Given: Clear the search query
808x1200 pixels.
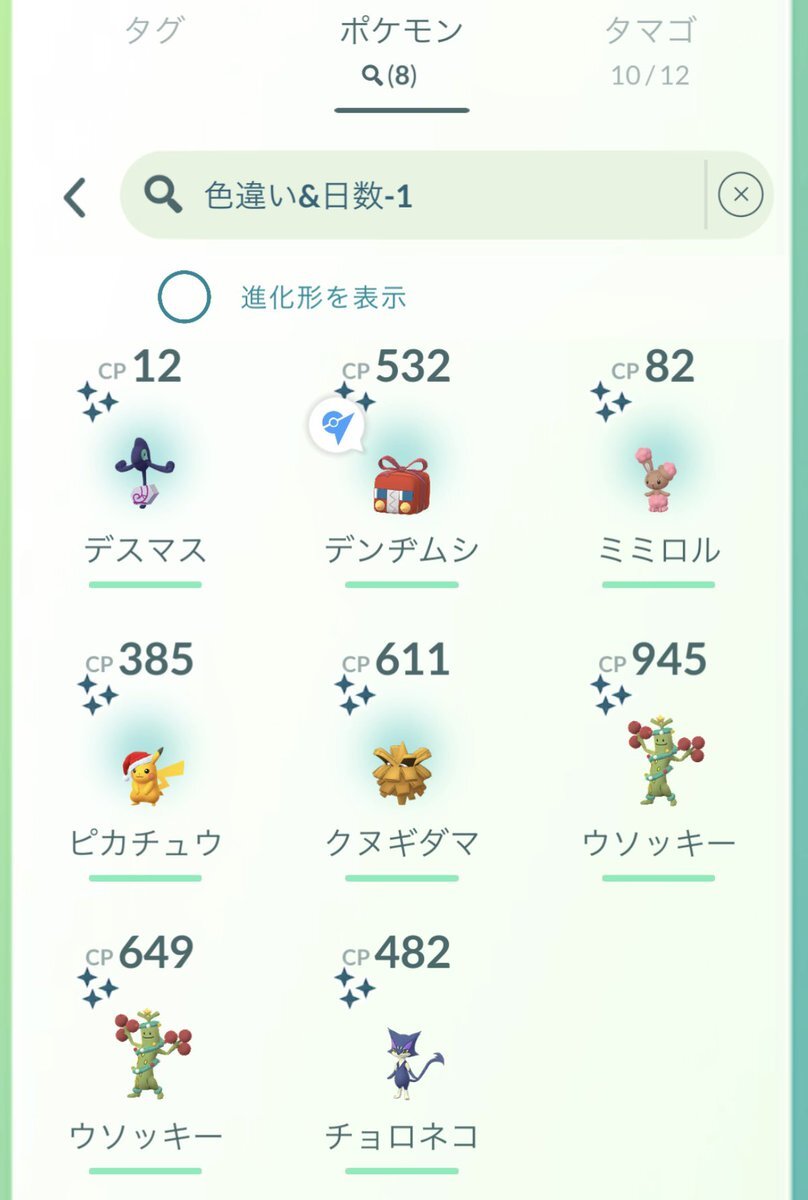Looking at the screenshot, I should click(740, 195).
